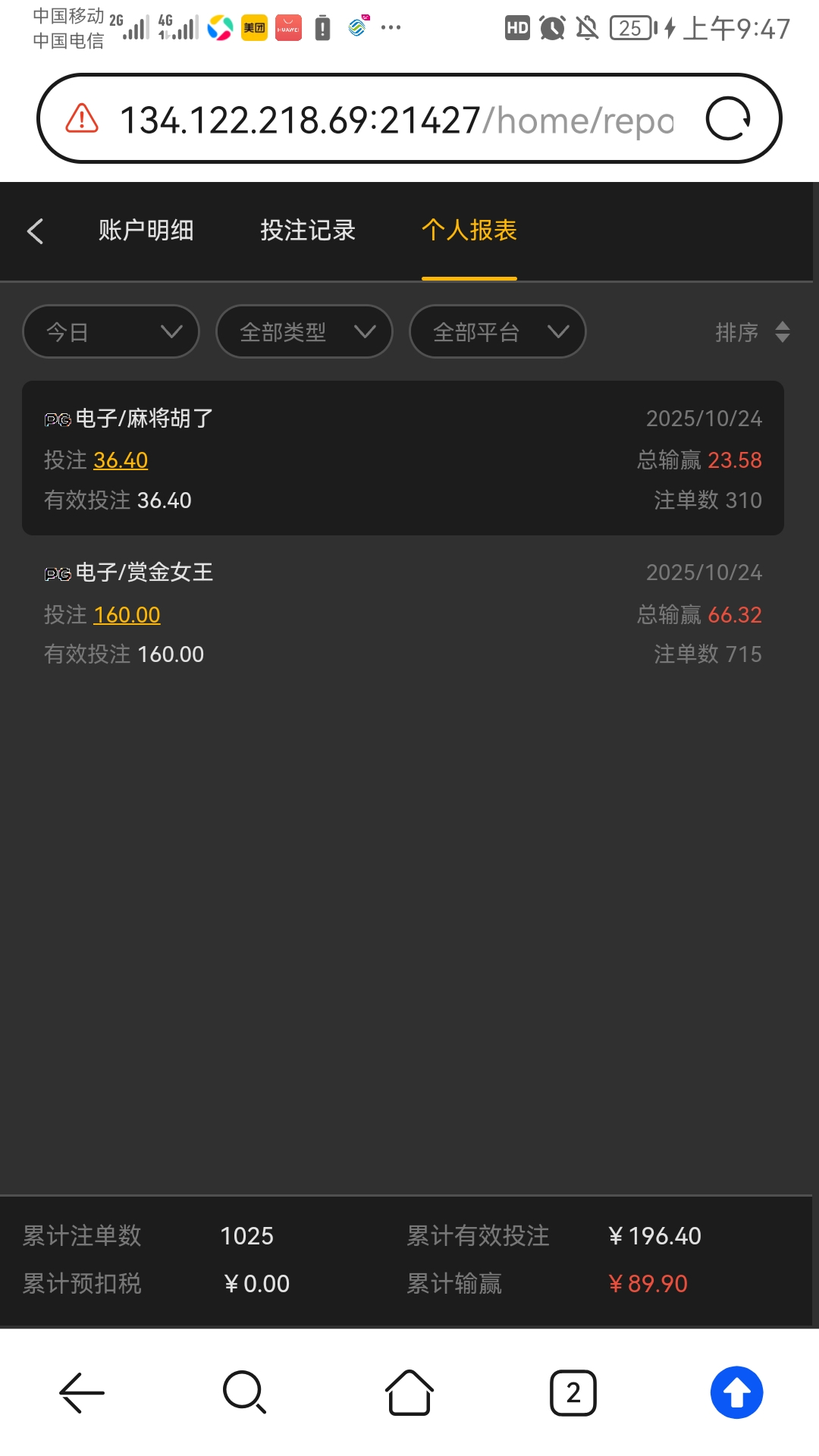Viewport: 819px width, 1456px height.
Task: Open the 投注记录 tab
Action: (x=308, y=231)
